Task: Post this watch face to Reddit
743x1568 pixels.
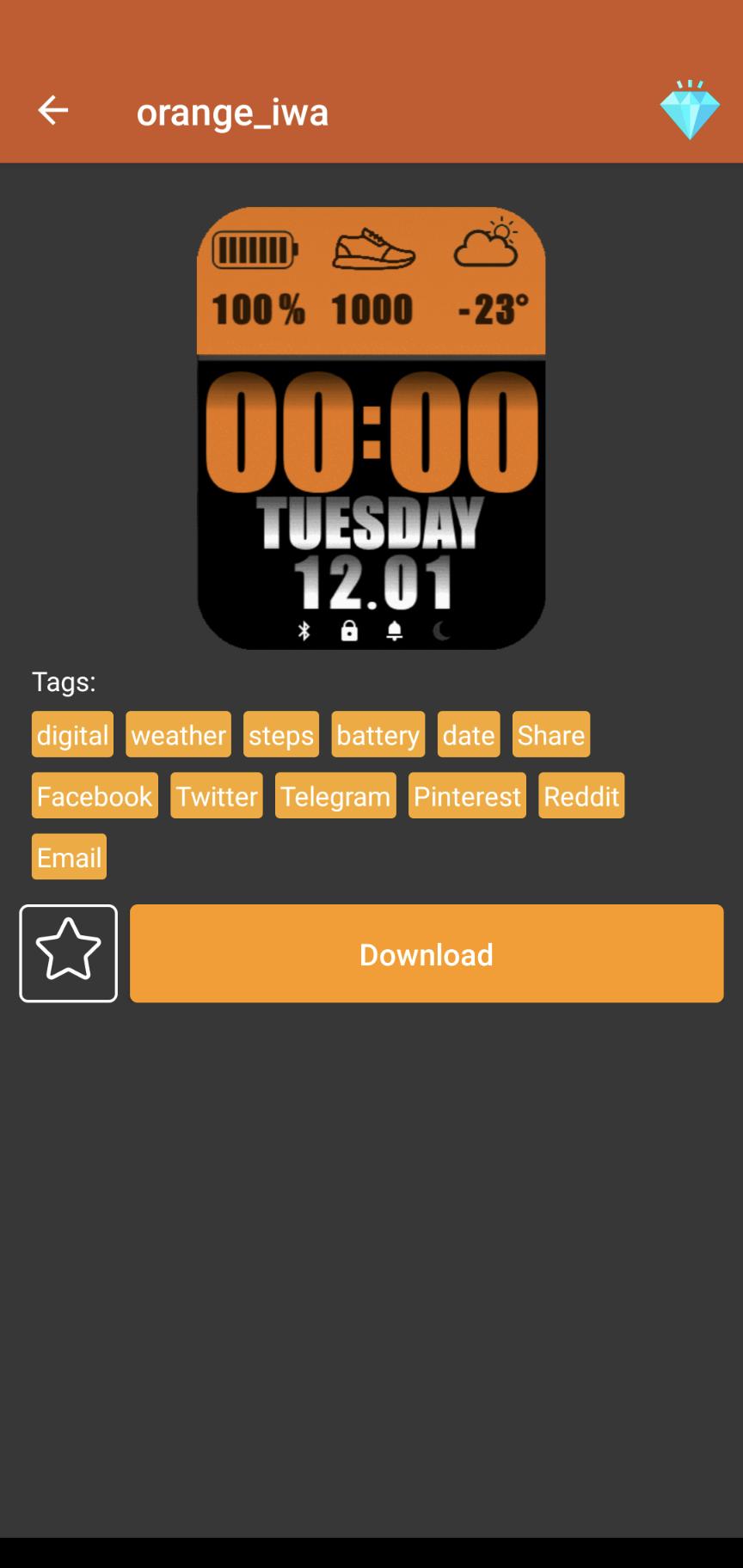Action: tap(581, 796)
